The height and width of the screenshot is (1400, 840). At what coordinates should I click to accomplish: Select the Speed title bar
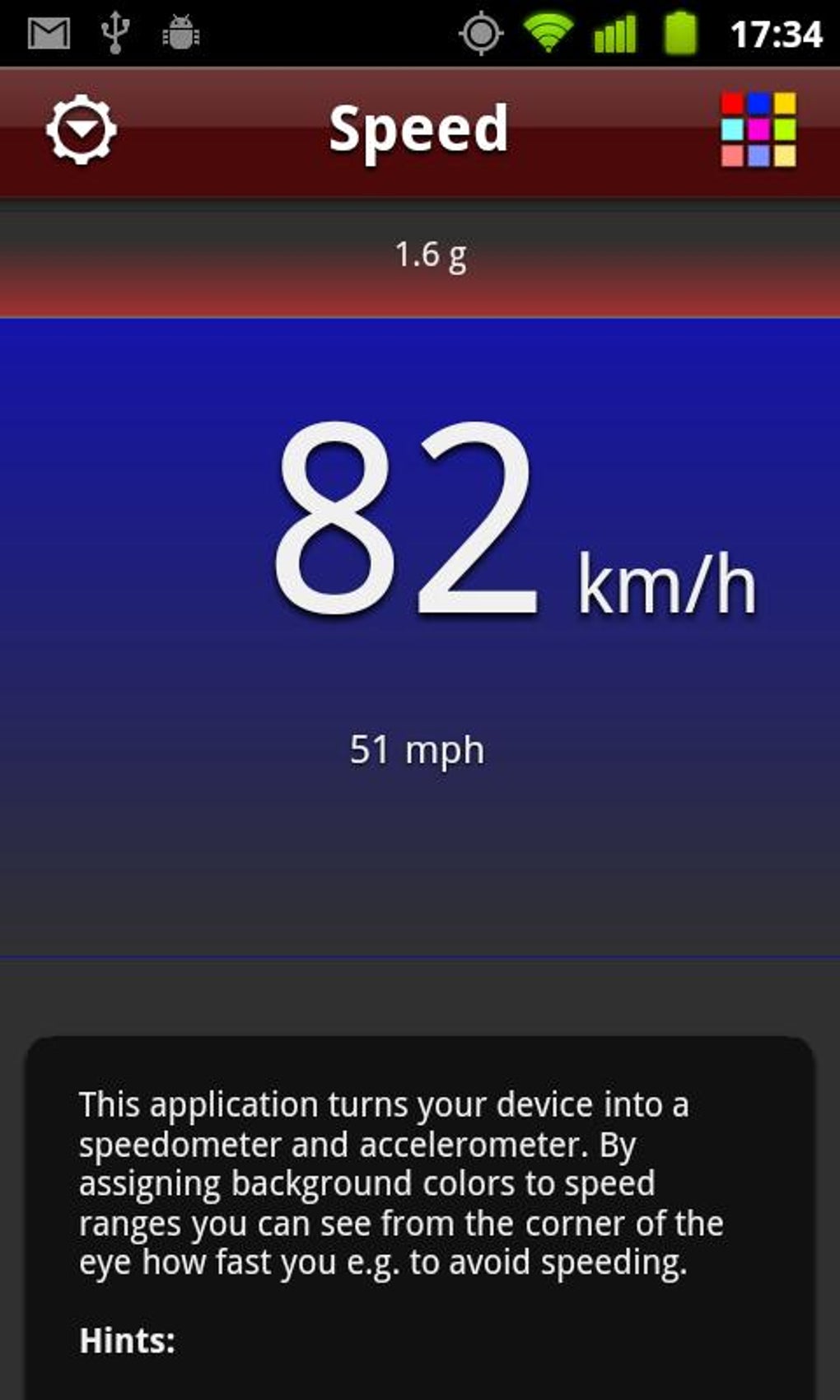pyautogui.click(x=418, y=128)
